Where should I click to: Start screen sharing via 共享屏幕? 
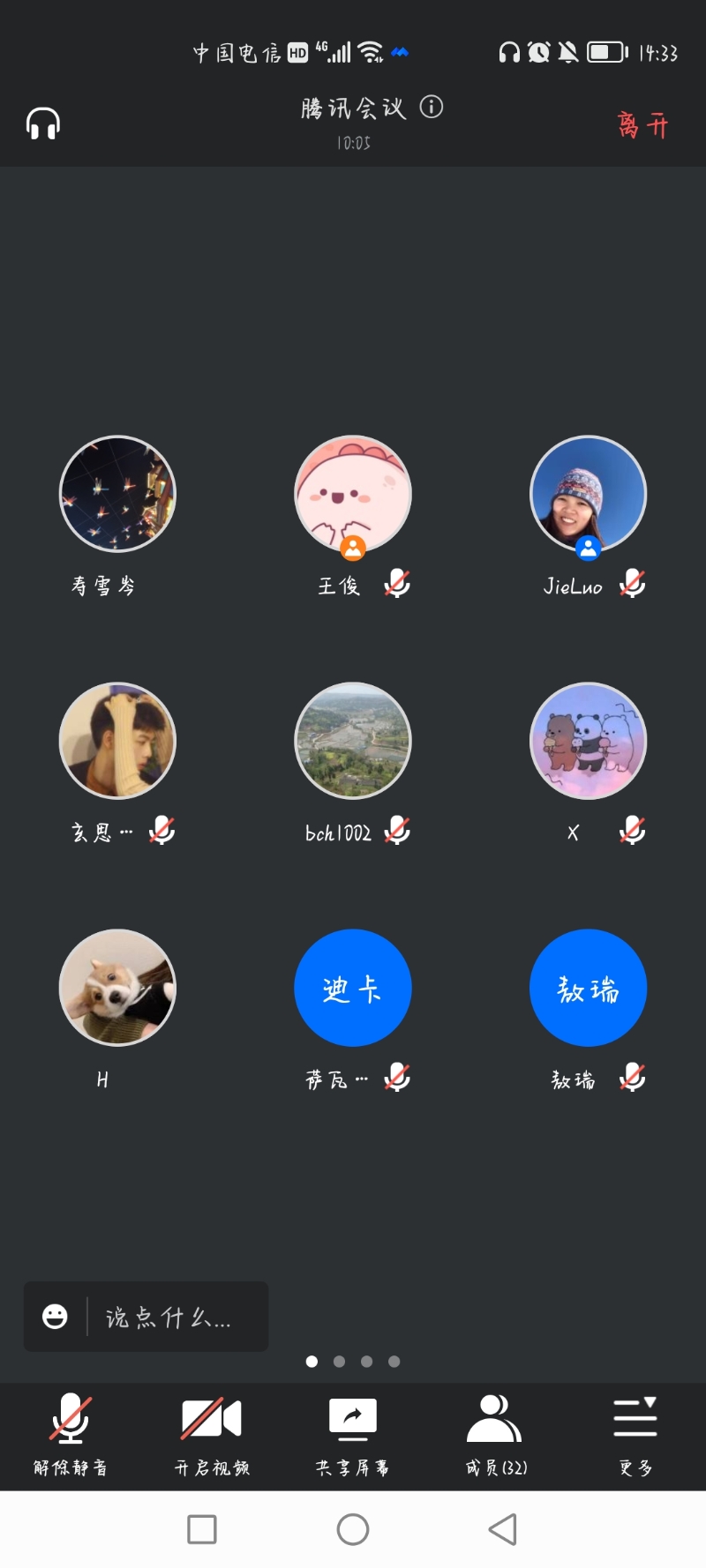coord(352,1433)
